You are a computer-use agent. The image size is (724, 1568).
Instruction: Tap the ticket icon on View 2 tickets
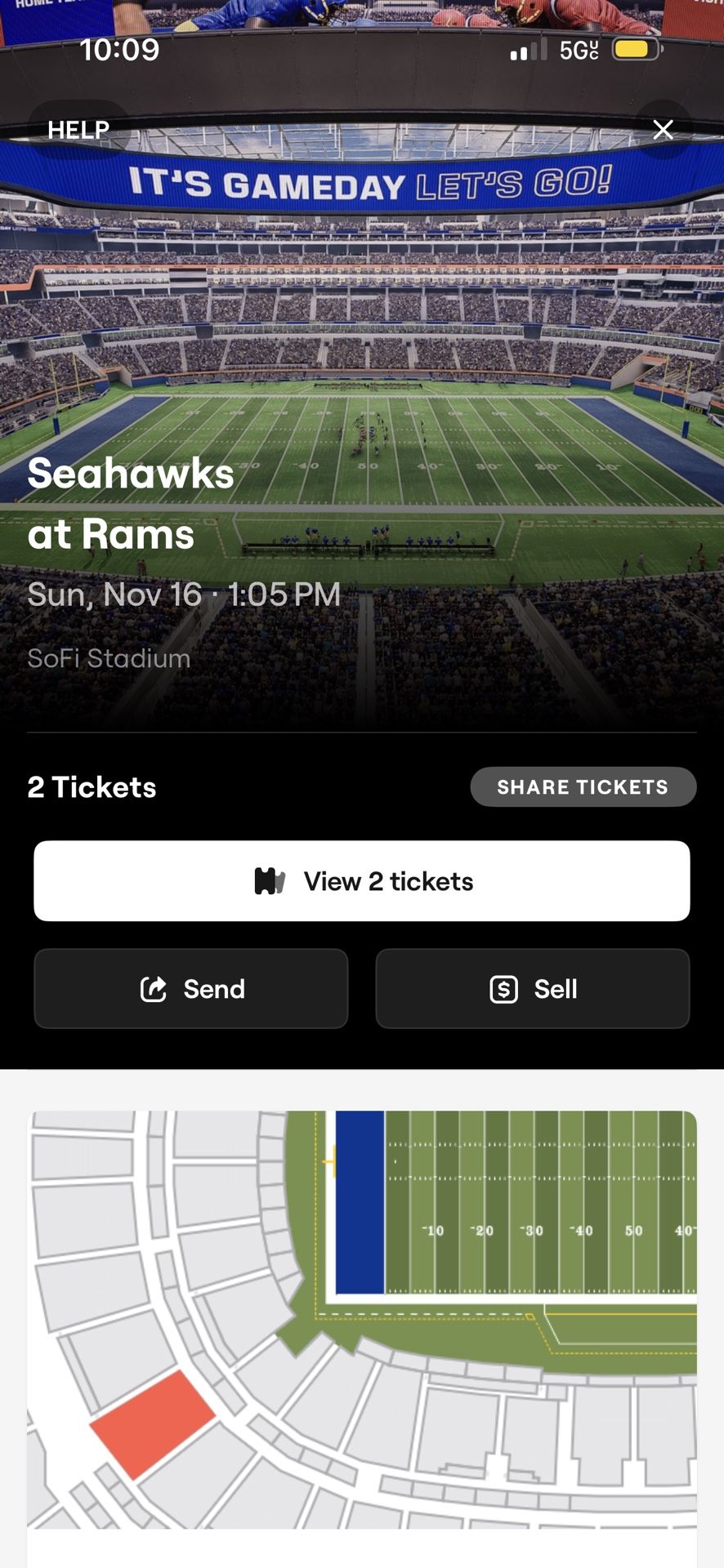pyautogui.click(x=270, y=881)
